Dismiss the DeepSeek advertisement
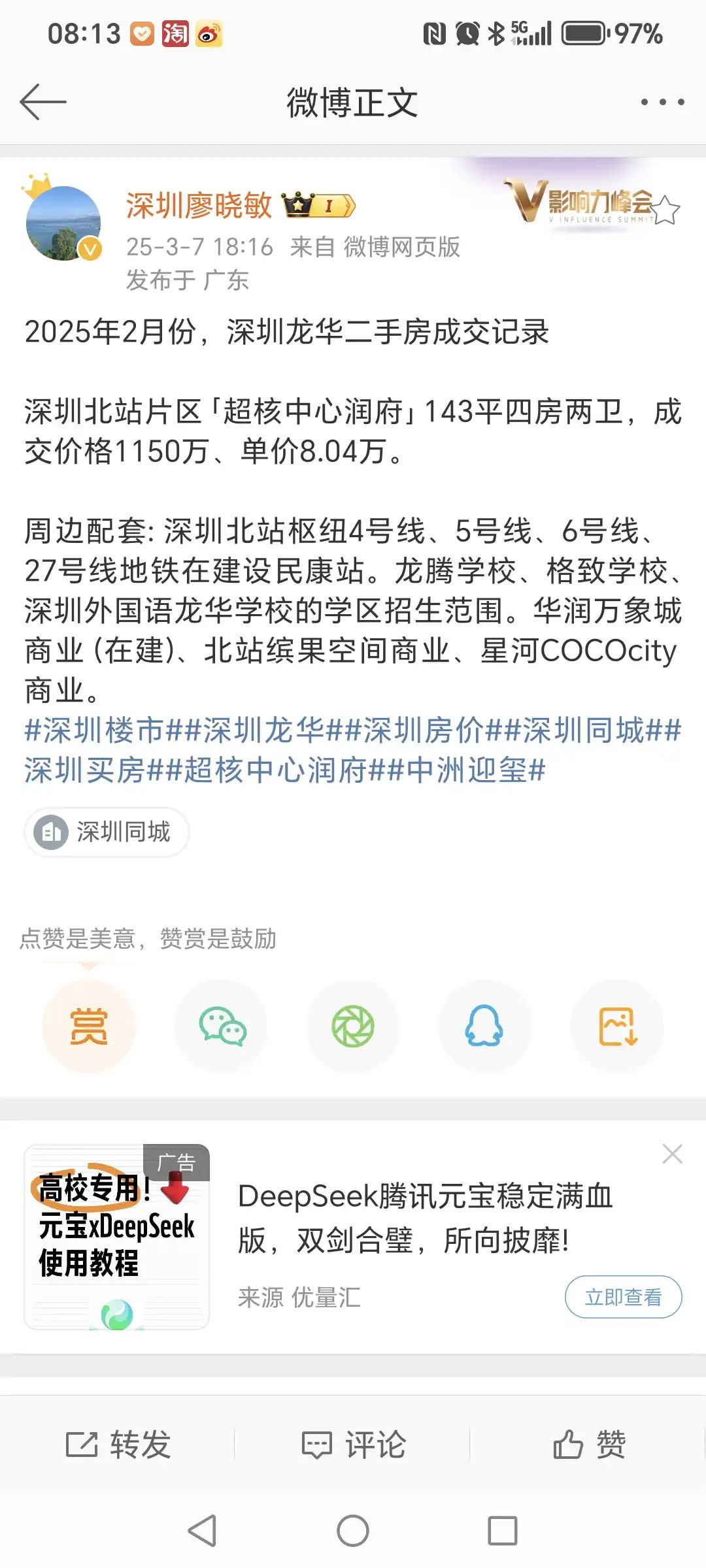Image resolution: width=706 pixels, height=1568 pixels. (672, 1154)
